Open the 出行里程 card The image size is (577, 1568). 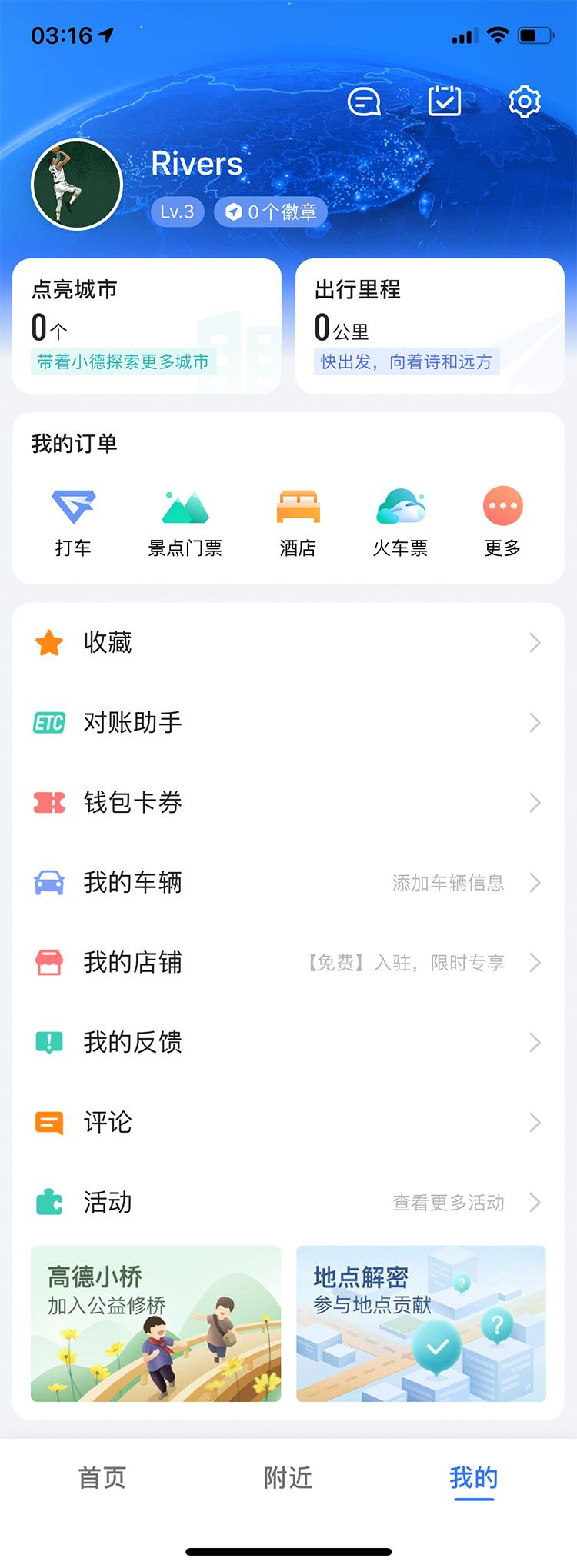(430, 326)
